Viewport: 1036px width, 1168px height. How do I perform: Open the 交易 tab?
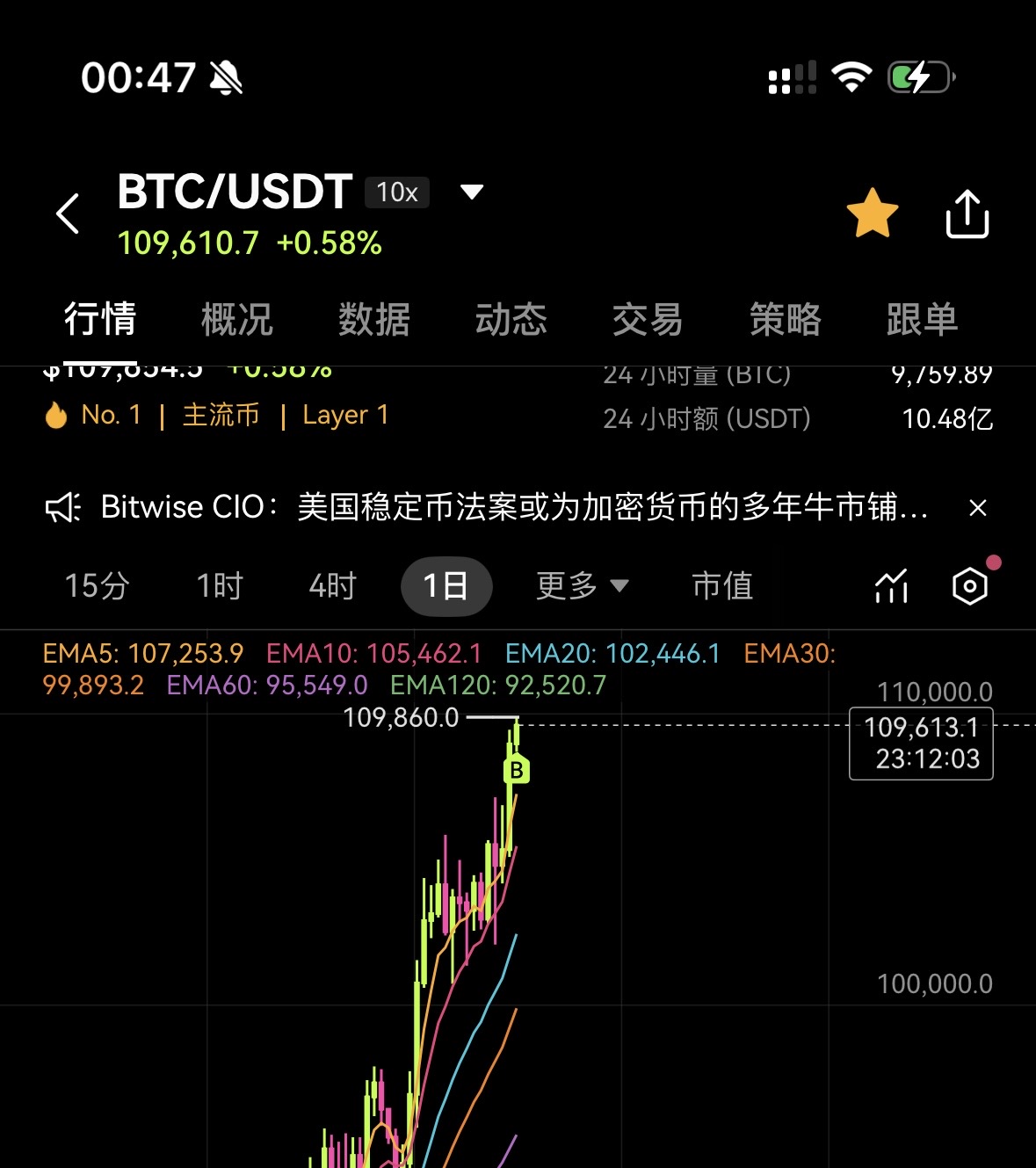(x=648, y=319)
